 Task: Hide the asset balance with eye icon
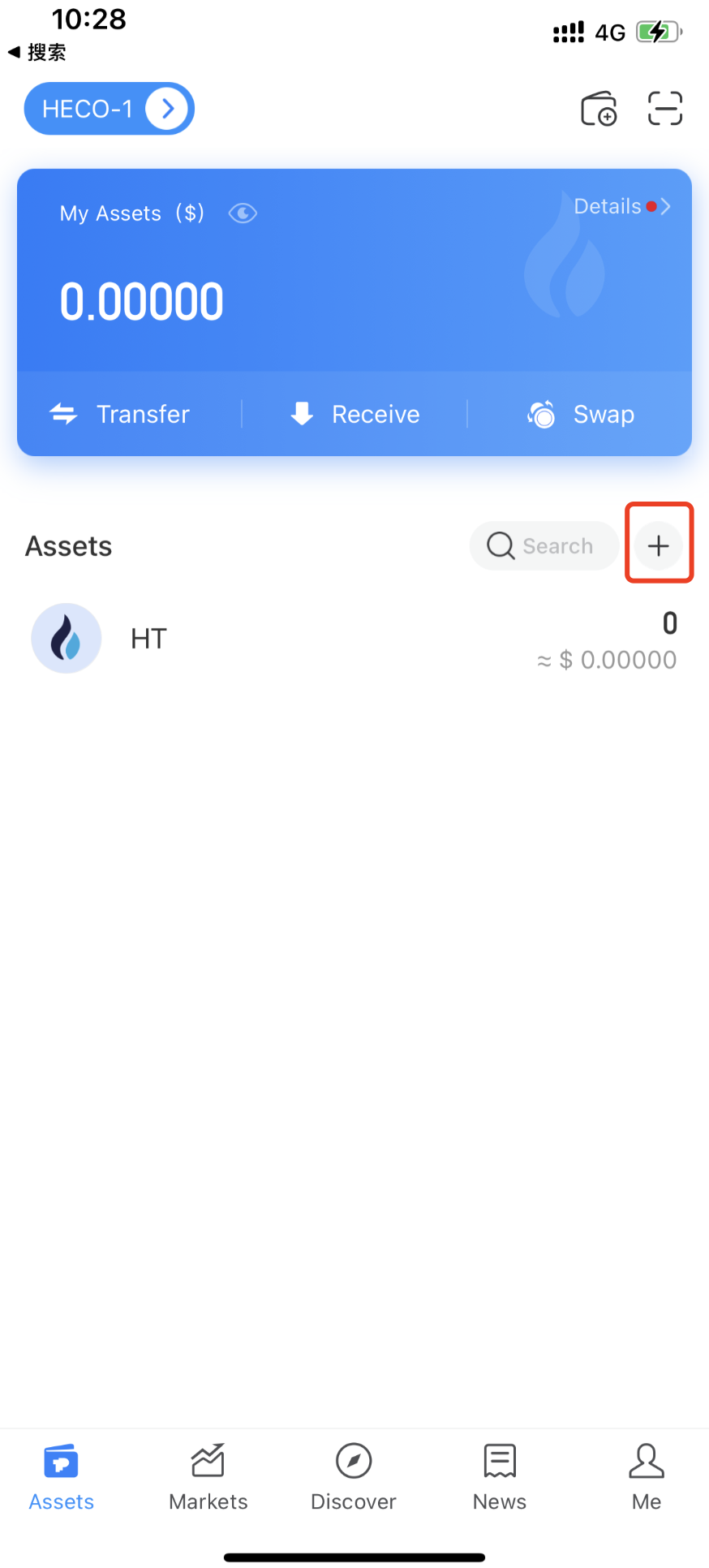pos(243,213)
